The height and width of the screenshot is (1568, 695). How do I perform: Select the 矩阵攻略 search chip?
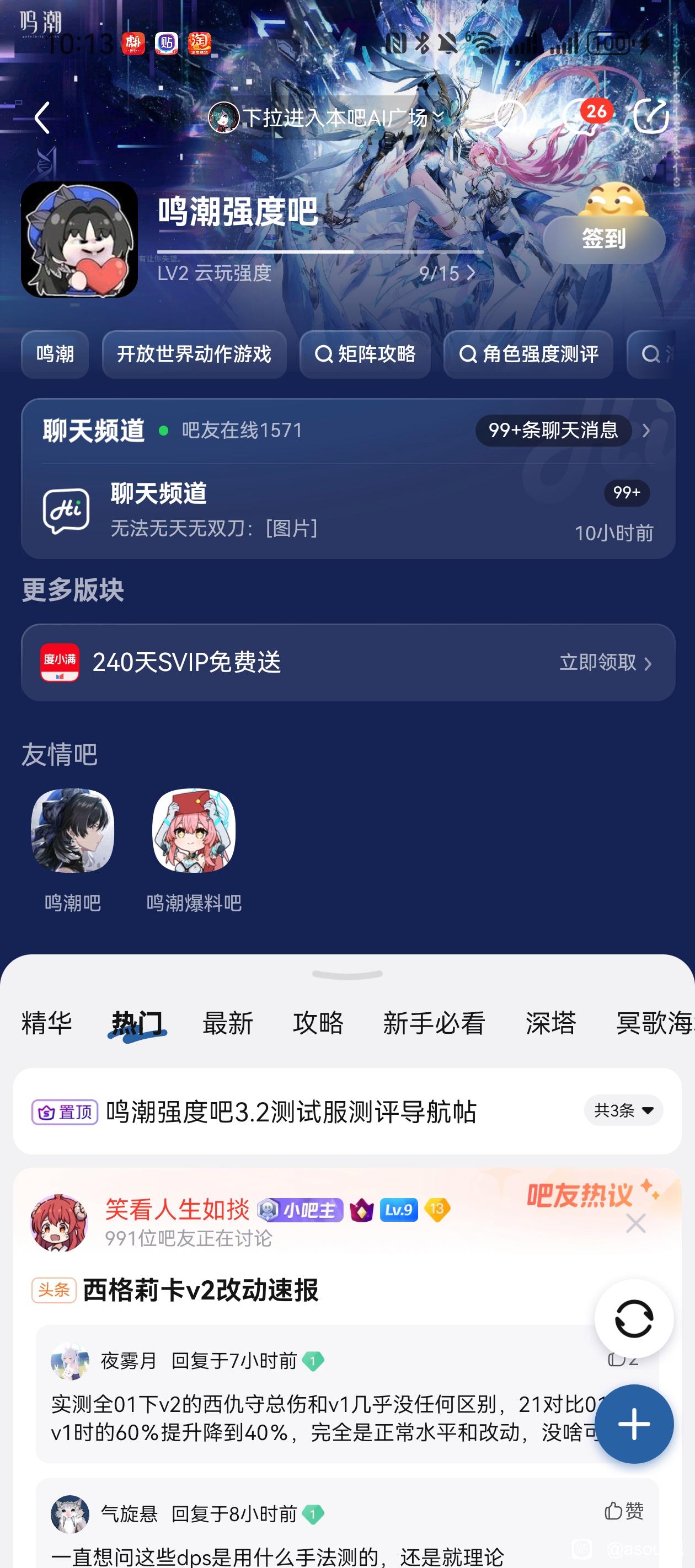click(x=365, y=355)
